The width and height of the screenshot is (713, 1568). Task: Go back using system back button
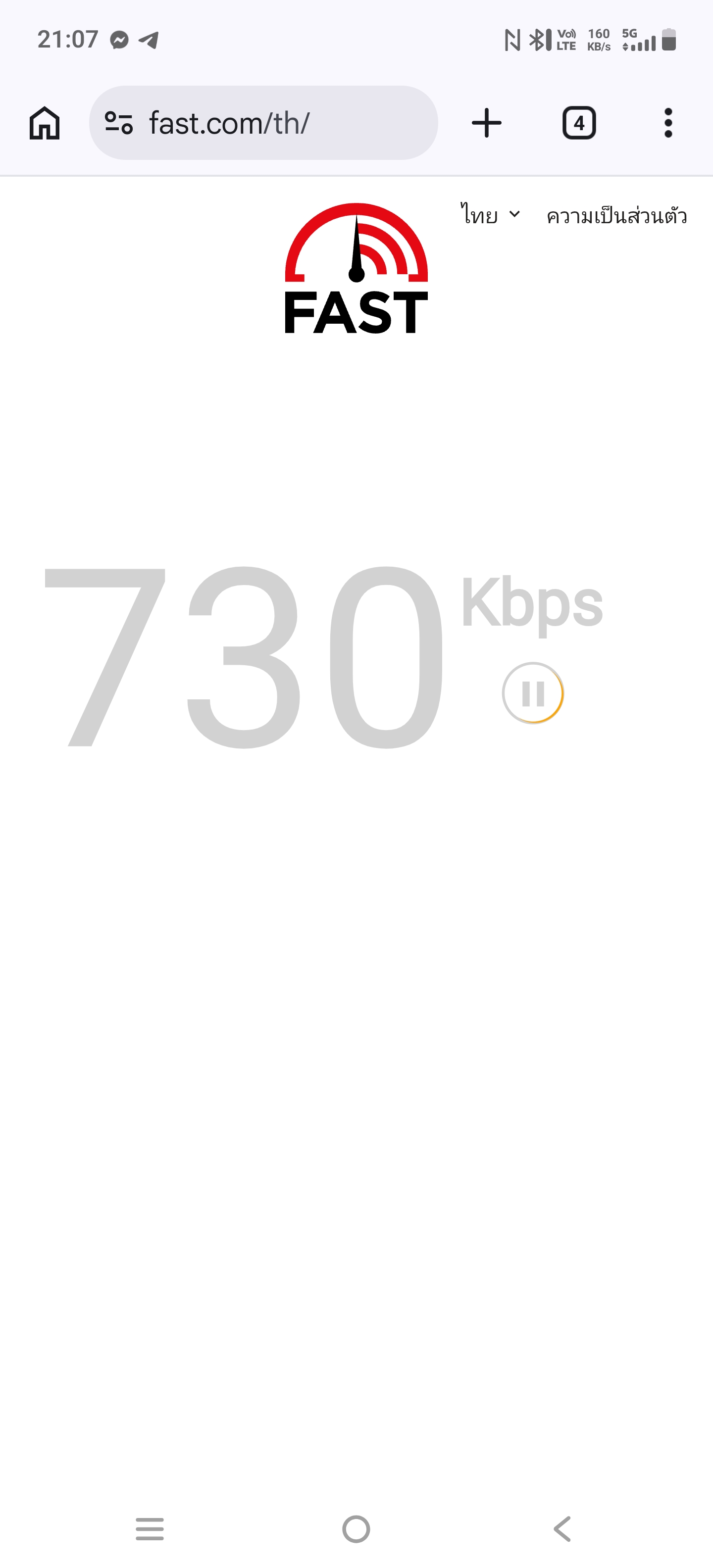tap(562, 1528)
